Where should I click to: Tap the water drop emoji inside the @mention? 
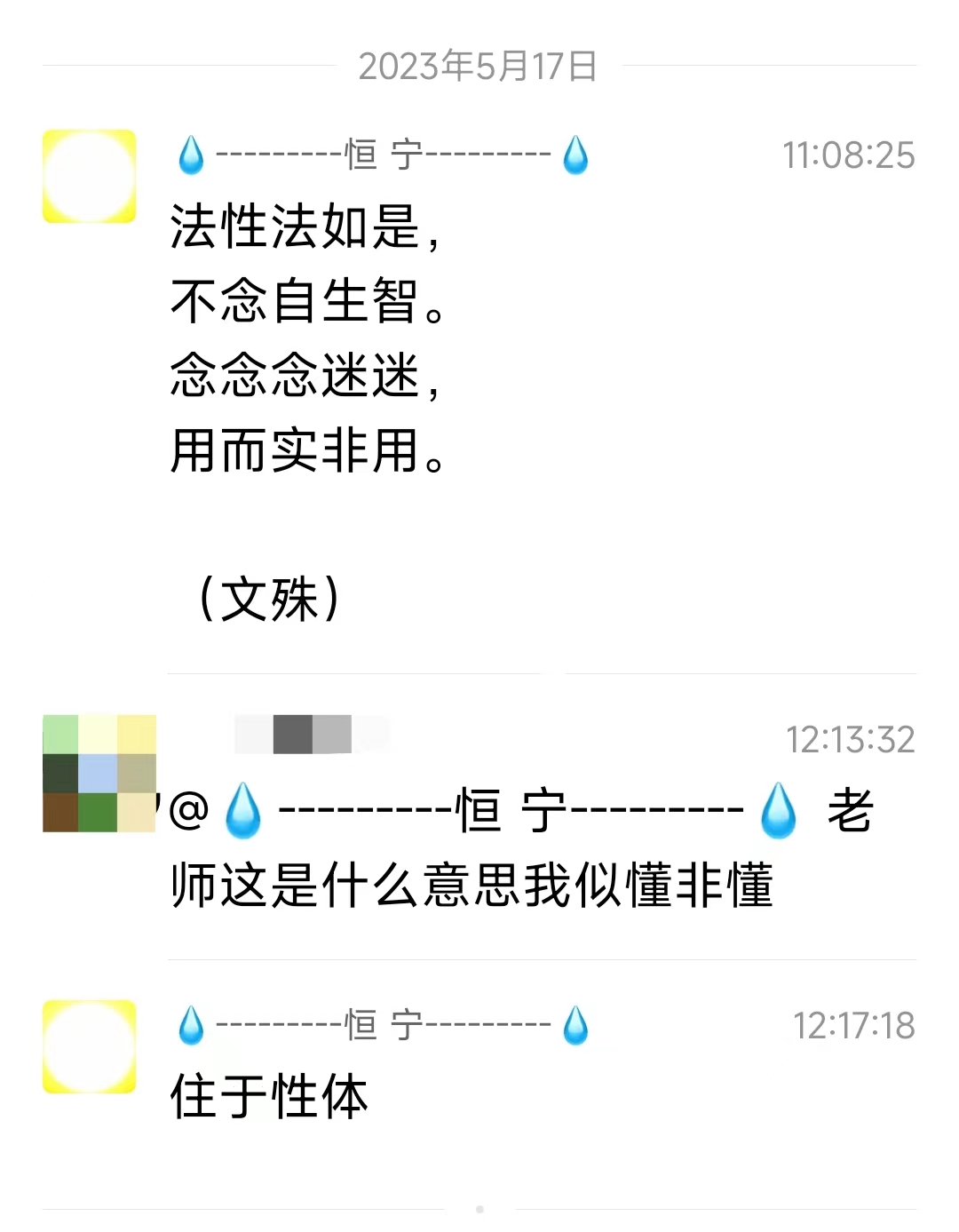[x=242, y=811]
